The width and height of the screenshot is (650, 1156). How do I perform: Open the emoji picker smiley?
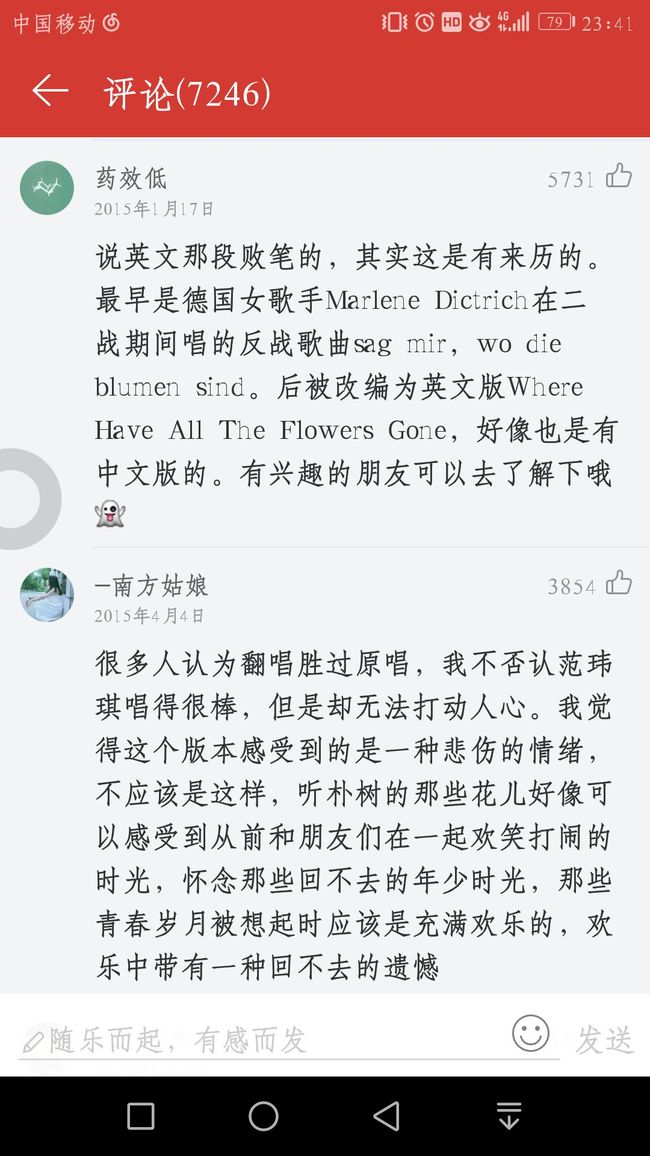coord(531,1033)
